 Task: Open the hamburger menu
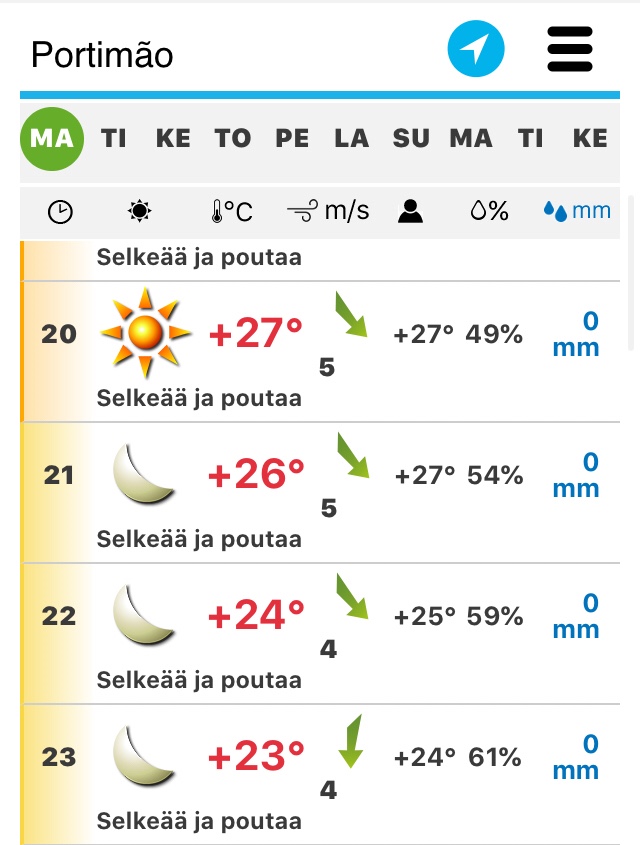pyautogui.click(x=570, y=48)
